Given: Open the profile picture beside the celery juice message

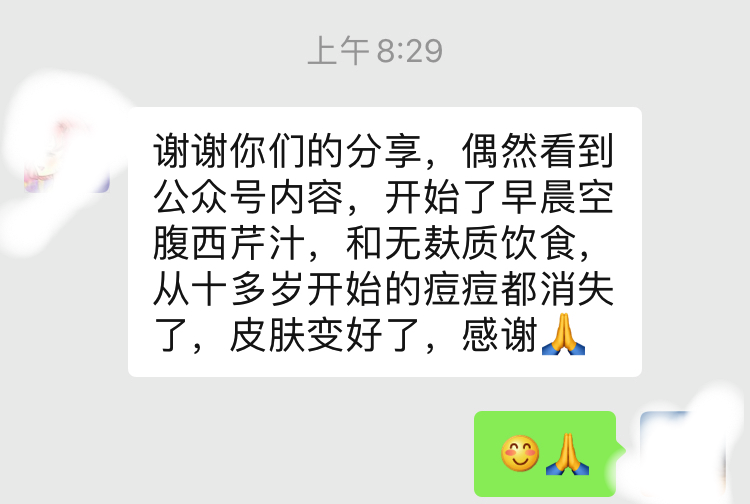Looking at the screenshot, I should coord(67,150).
